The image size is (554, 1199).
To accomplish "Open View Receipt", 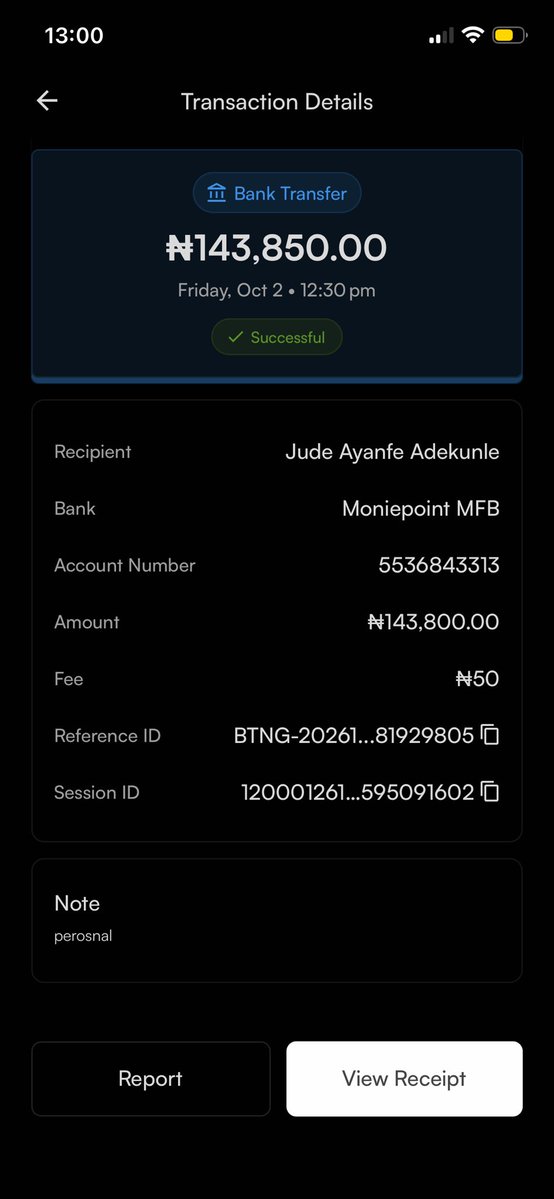I will 404,1078.
